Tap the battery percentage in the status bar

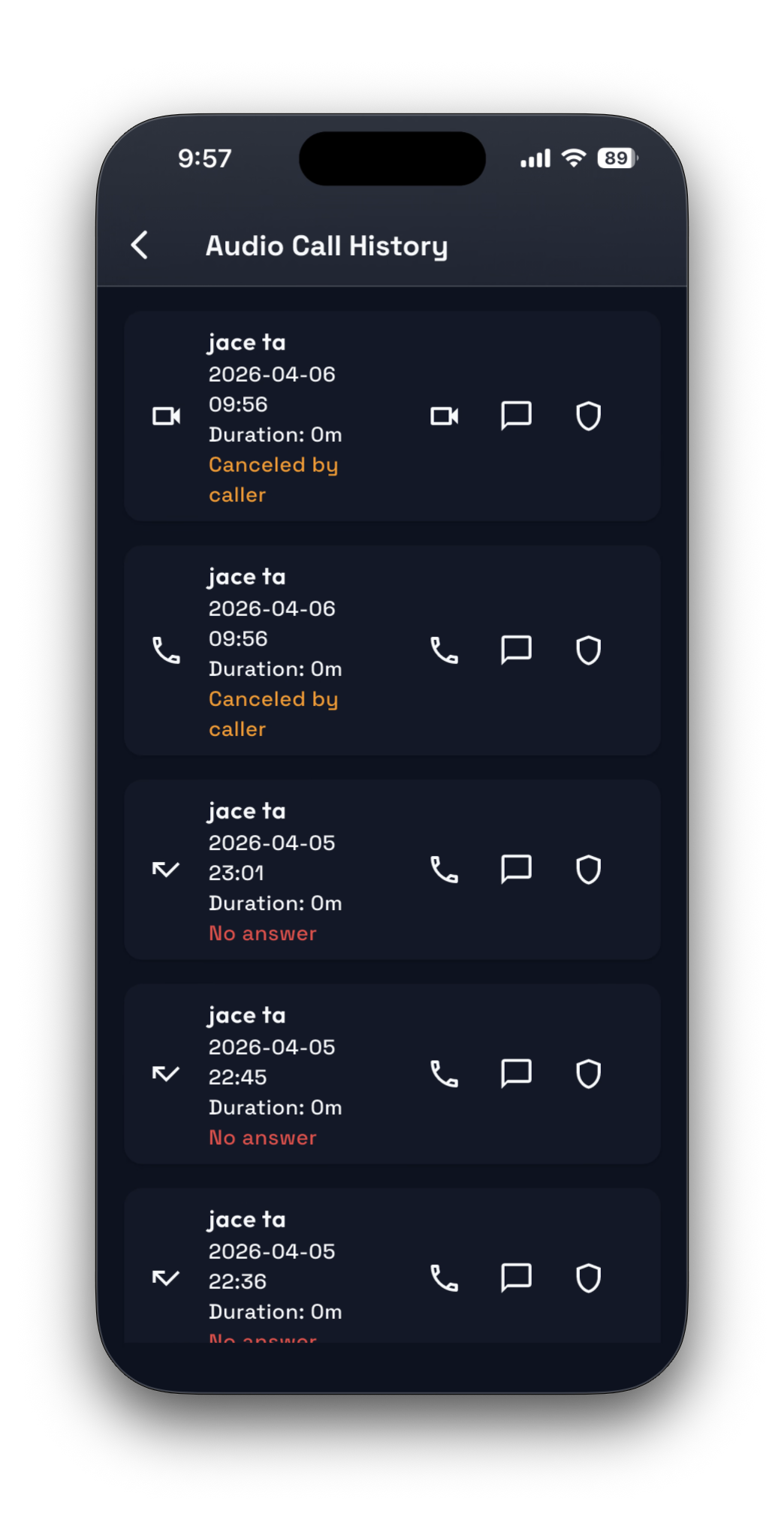pyautogui.click(x=614, y=158)
